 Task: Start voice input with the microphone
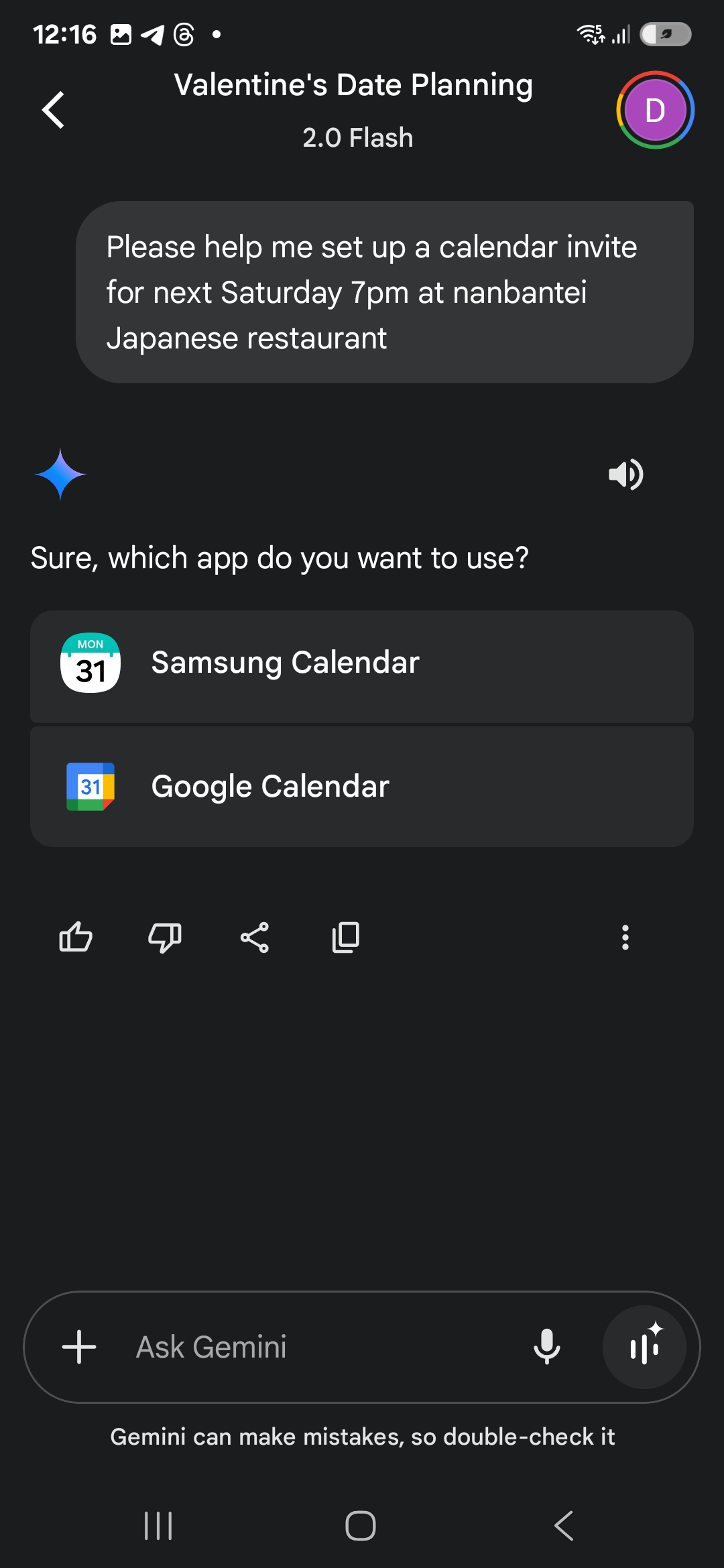click(x=546, y=1347)
